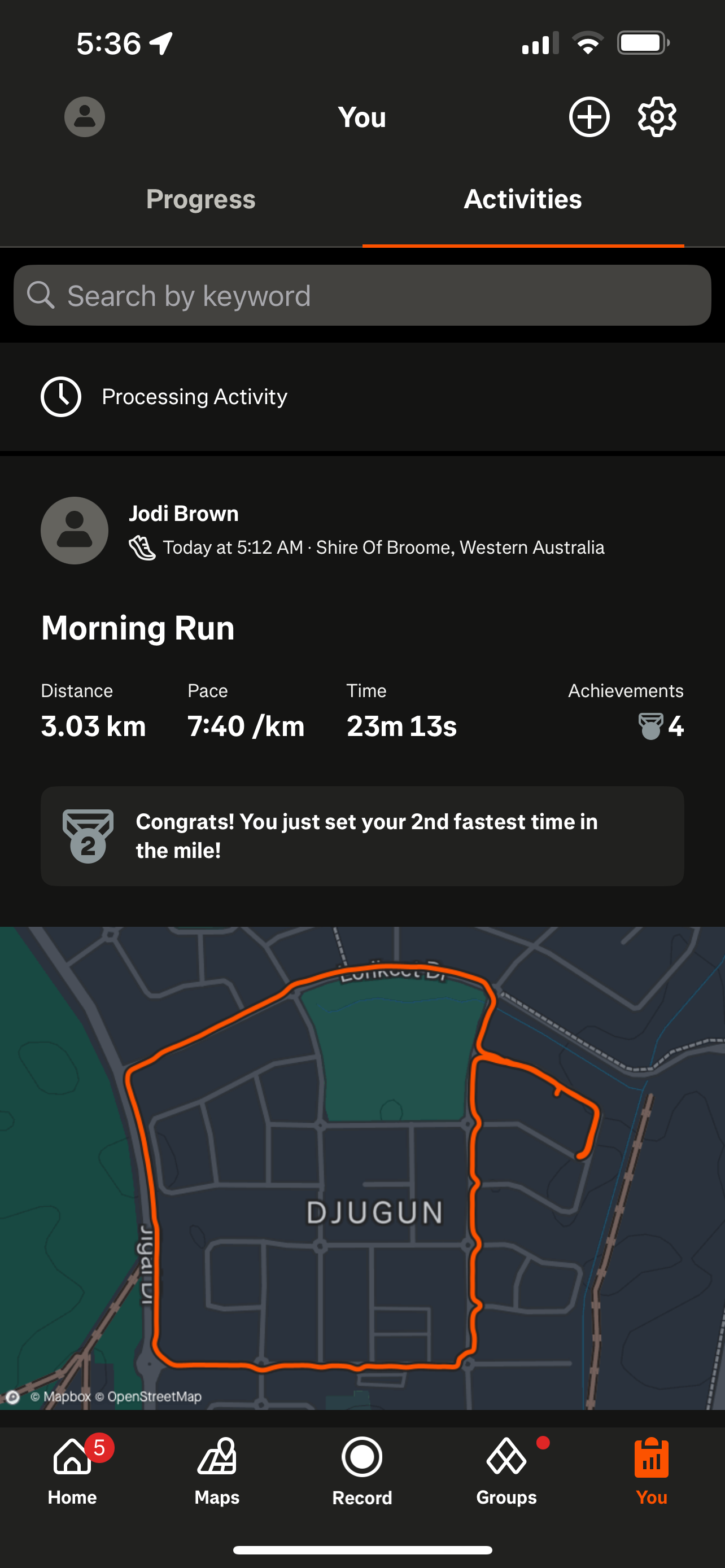Add a new activity with plus icon
Image resolution: width=725 pixels, height=1568 pixels.
point(589,117)
